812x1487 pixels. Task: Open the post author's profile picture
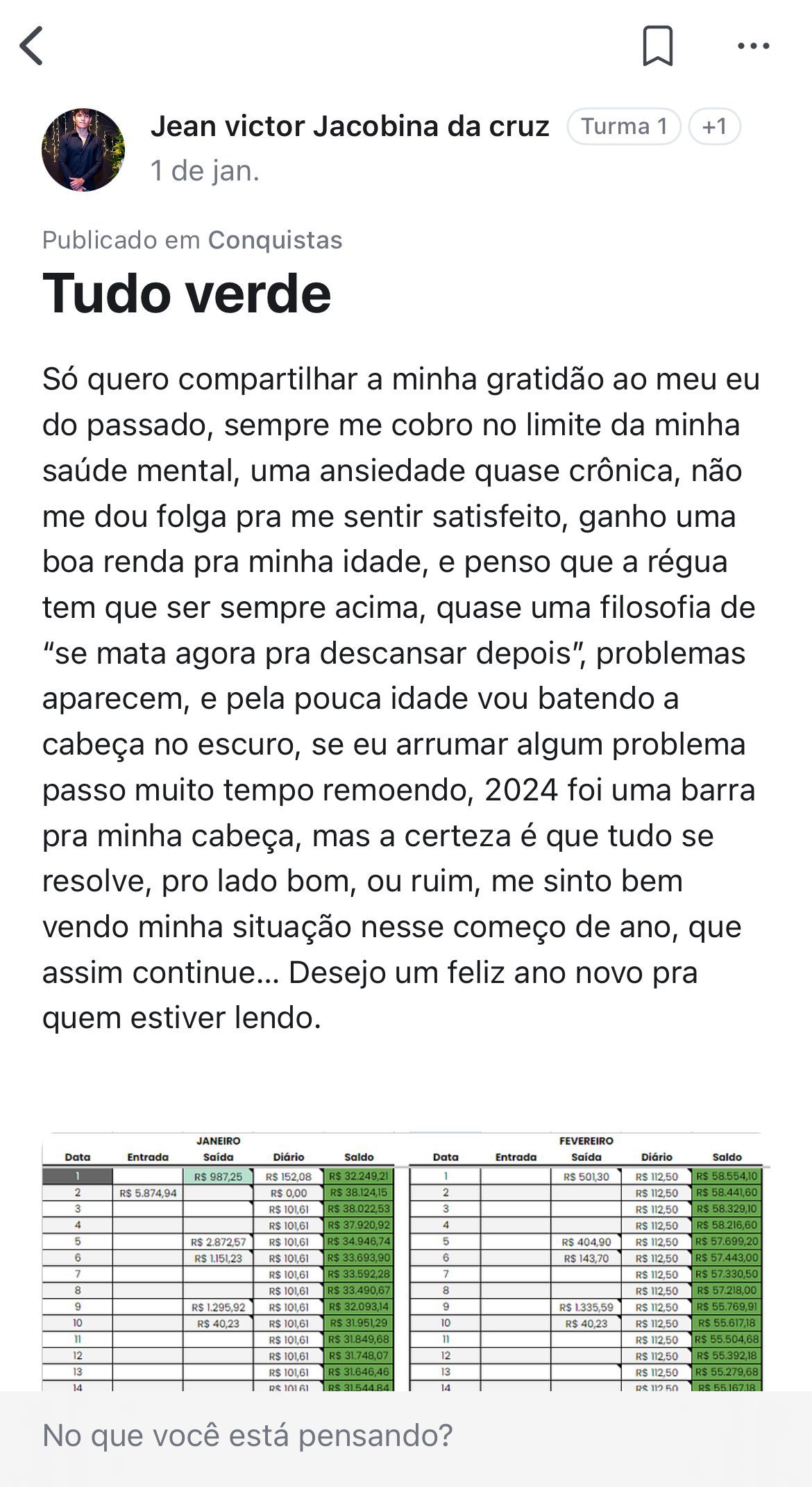pyautogui.click(x=83, y=149)
